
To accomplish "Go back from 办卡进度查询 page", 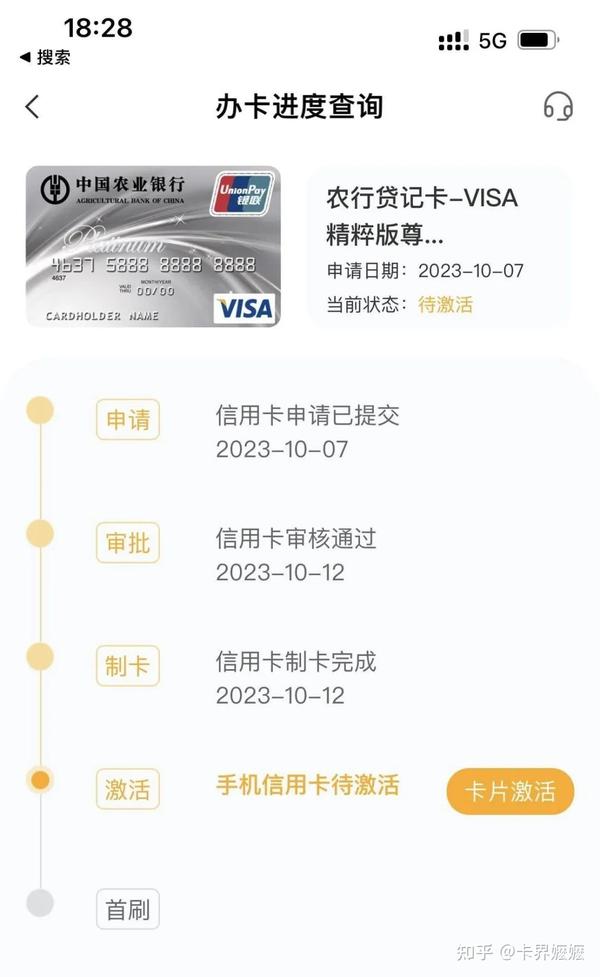I will coord(32,107).
